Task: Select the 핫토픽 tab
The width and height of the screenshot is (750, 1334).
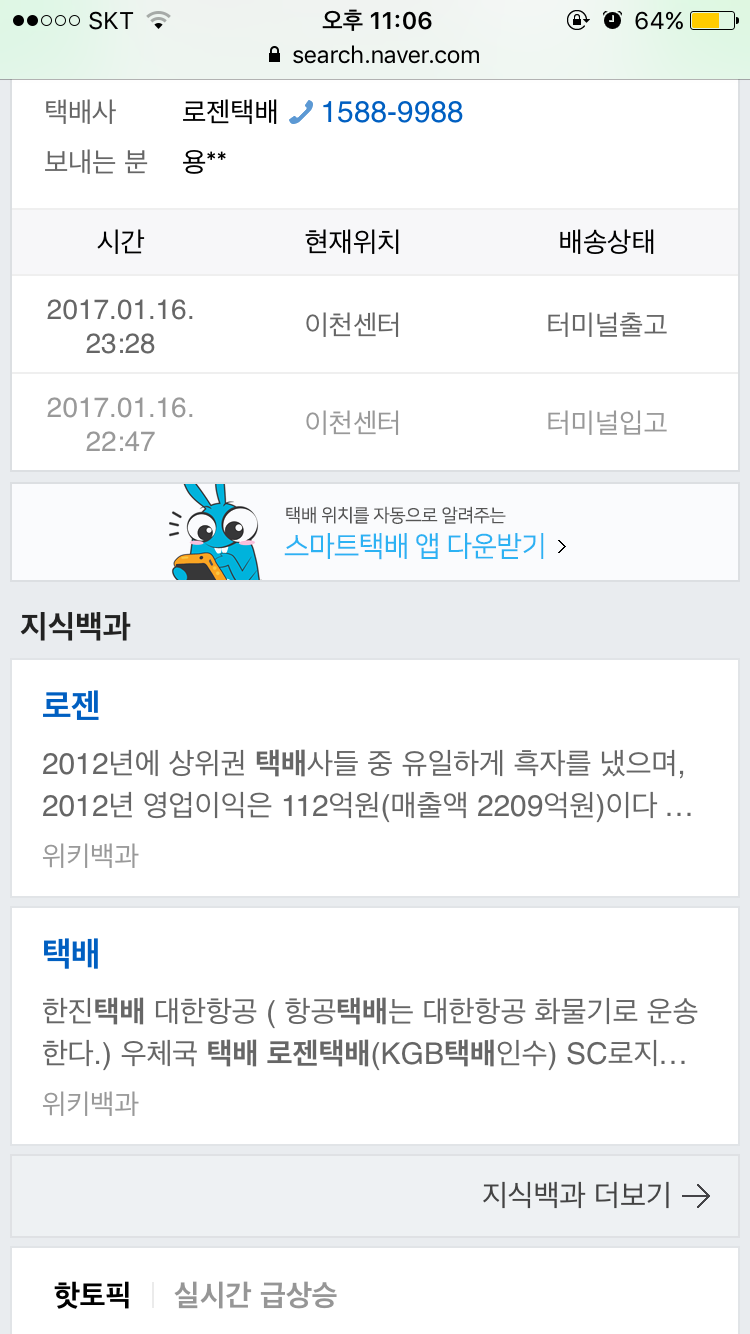Action: pyautogui.click(x=92, y=1296)
